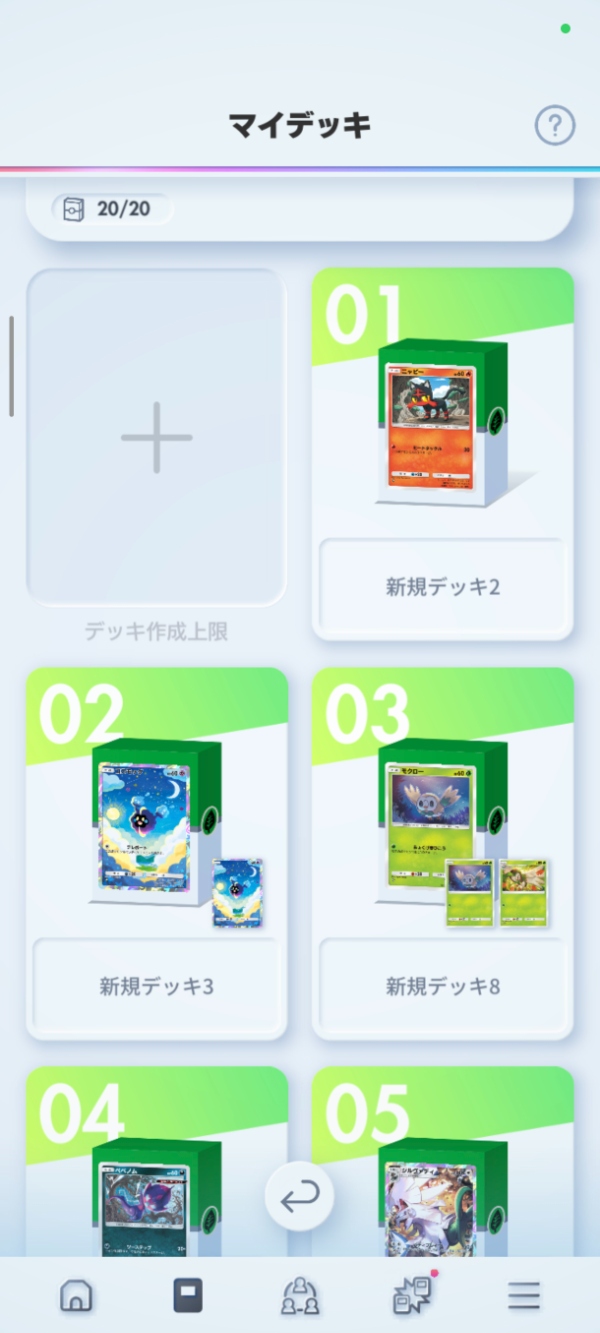Open deck 01 新規デッキ2
This screenshot has height=1333, width=600.
tap(442, 455)
